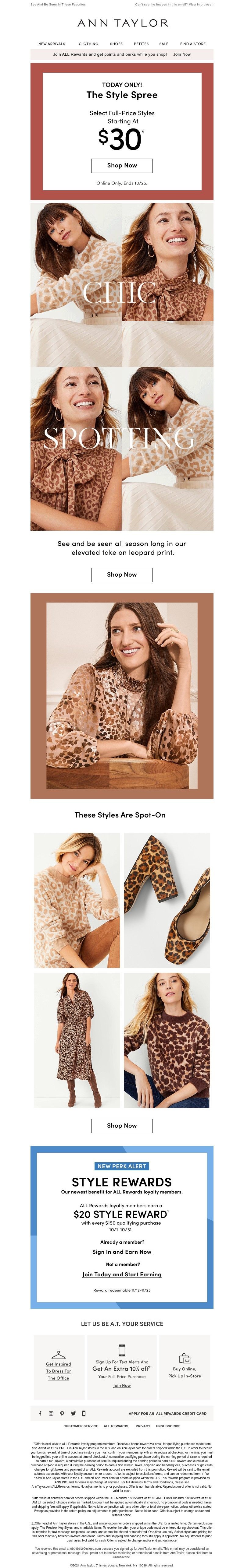Open the Shoes category
Image resolution: width=244 pixels, height=1568 pixels.
point(116,44)
